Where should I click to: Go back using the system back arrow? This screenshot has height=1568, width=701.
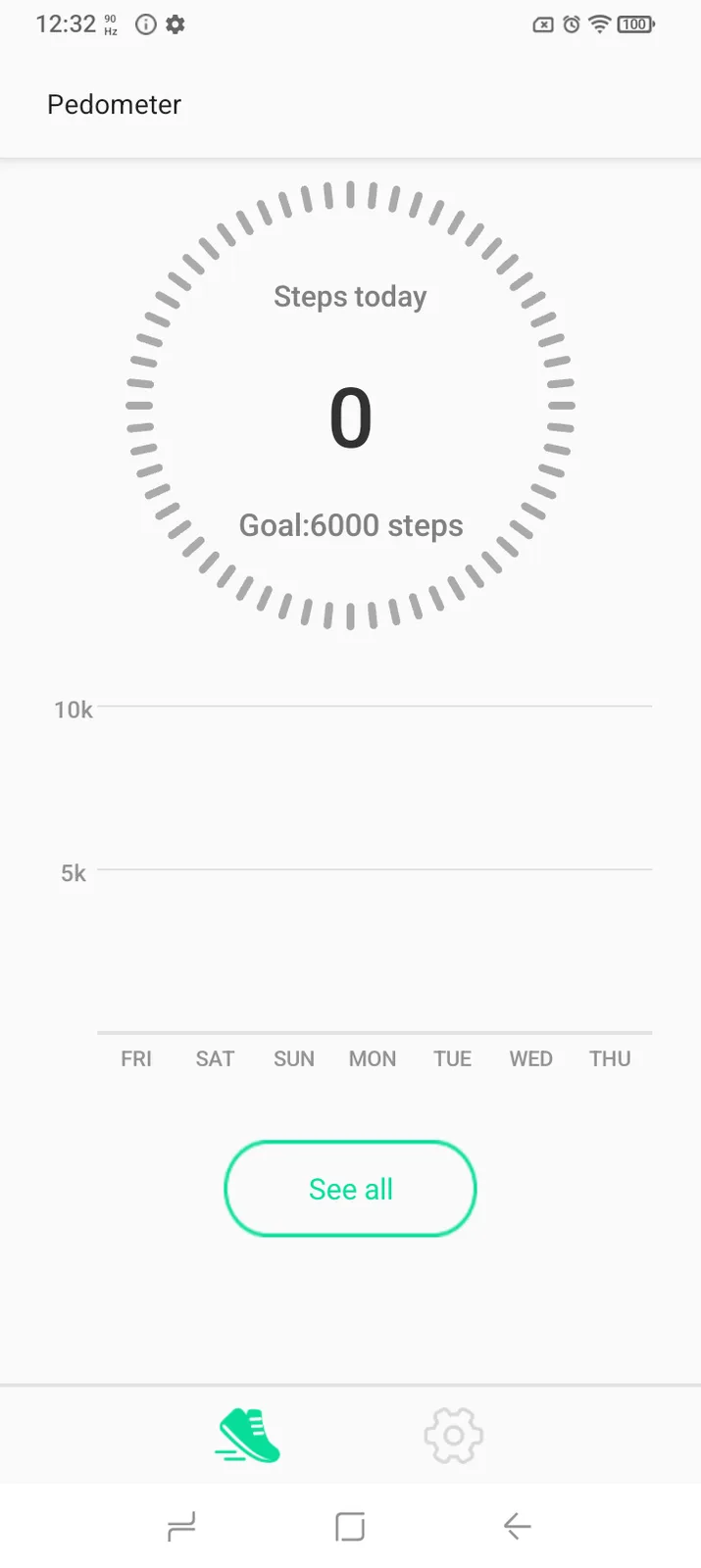click(517, 1526)
